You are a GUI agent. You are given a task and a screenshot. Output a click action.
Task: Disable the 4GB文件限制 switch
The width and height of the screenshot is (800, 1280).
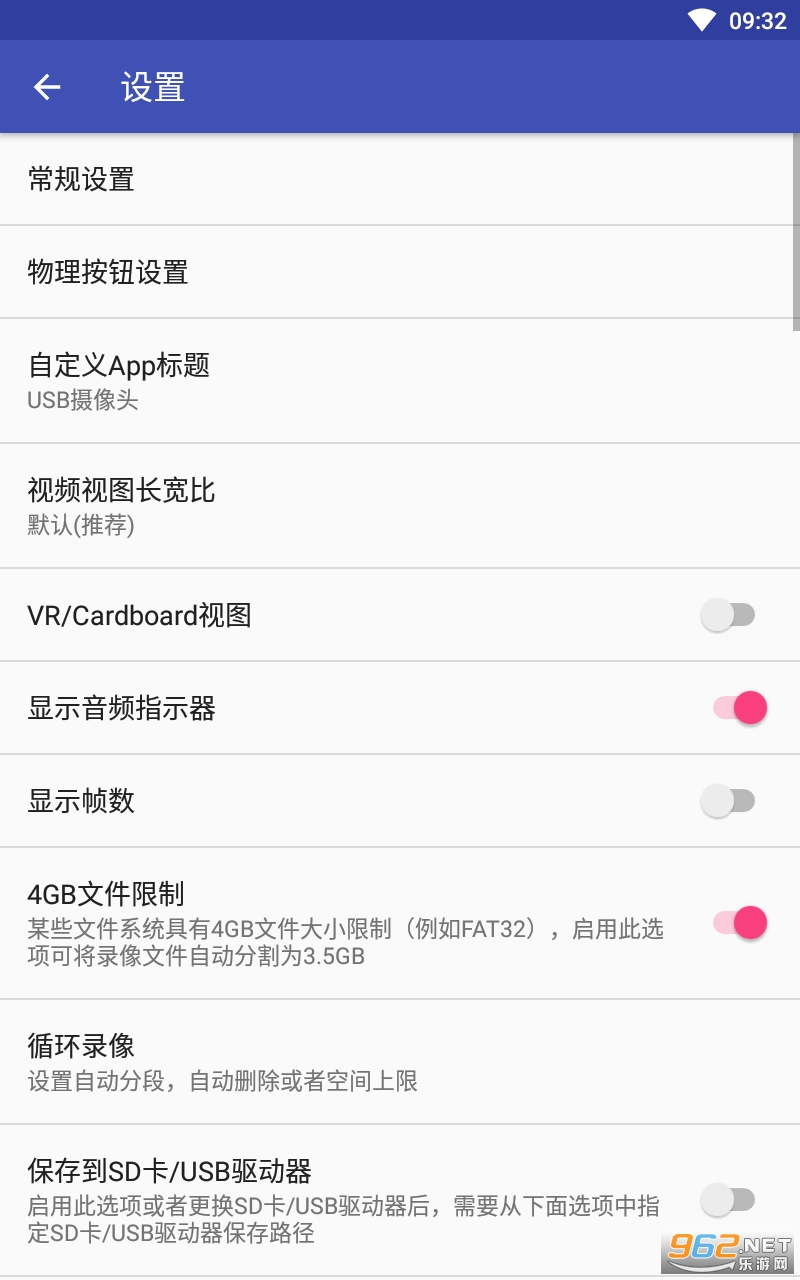coord(740,923)
